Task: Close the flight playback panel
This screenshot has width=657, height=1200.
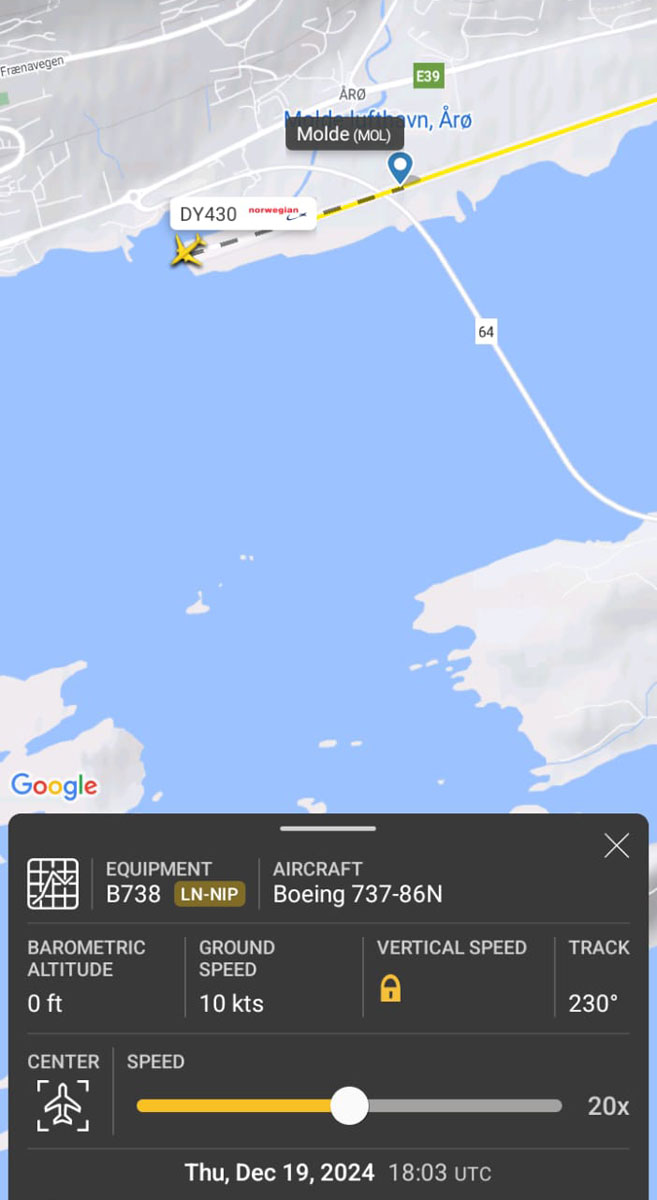Action: [x=616, y=846]
